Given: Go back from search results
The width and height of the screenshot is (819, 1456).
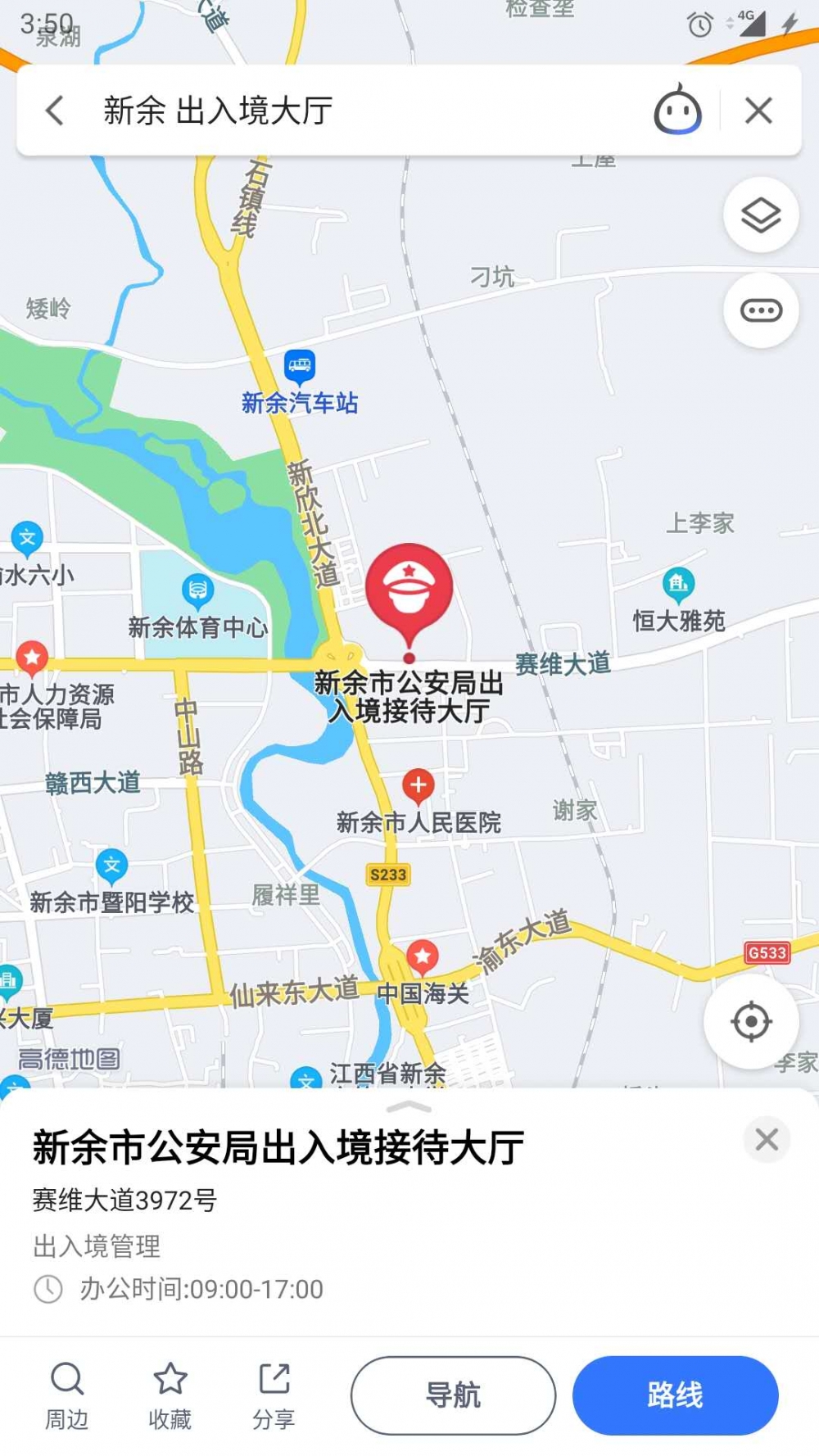Looking at the screenshot, I should (x=55, y=111).
